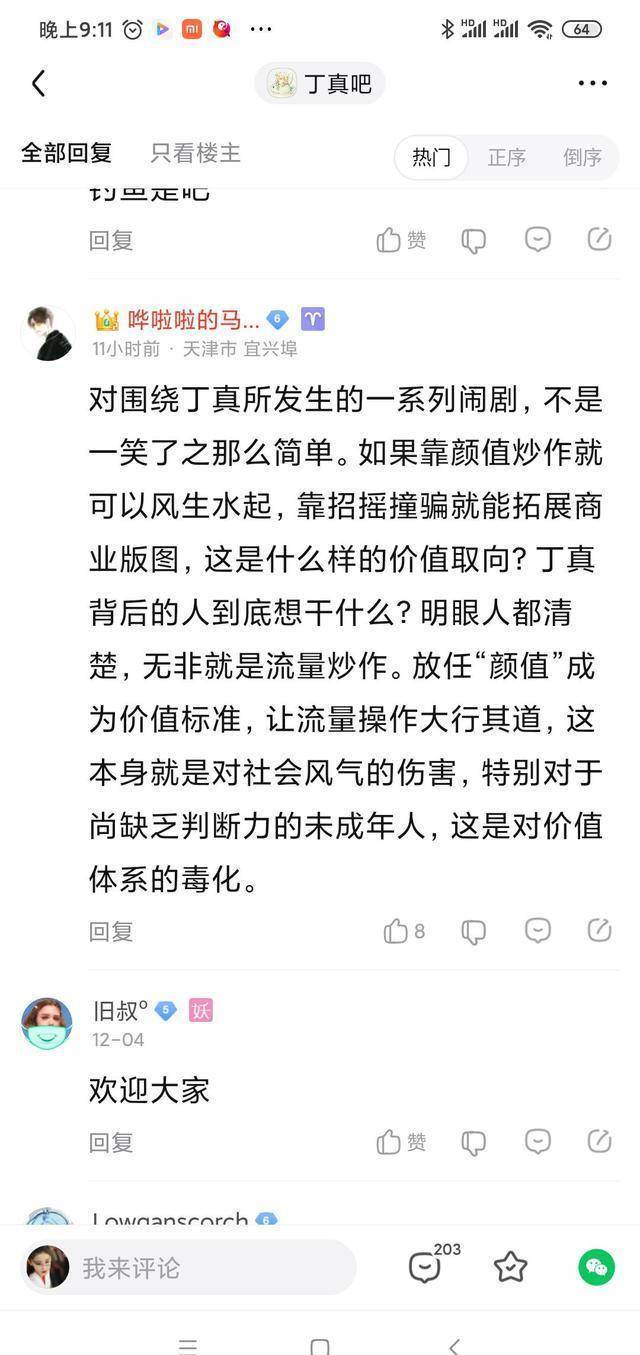The image size is (640, 1355).
Task: Open 旧叔's profile avatar
Action: point(47,1024)
